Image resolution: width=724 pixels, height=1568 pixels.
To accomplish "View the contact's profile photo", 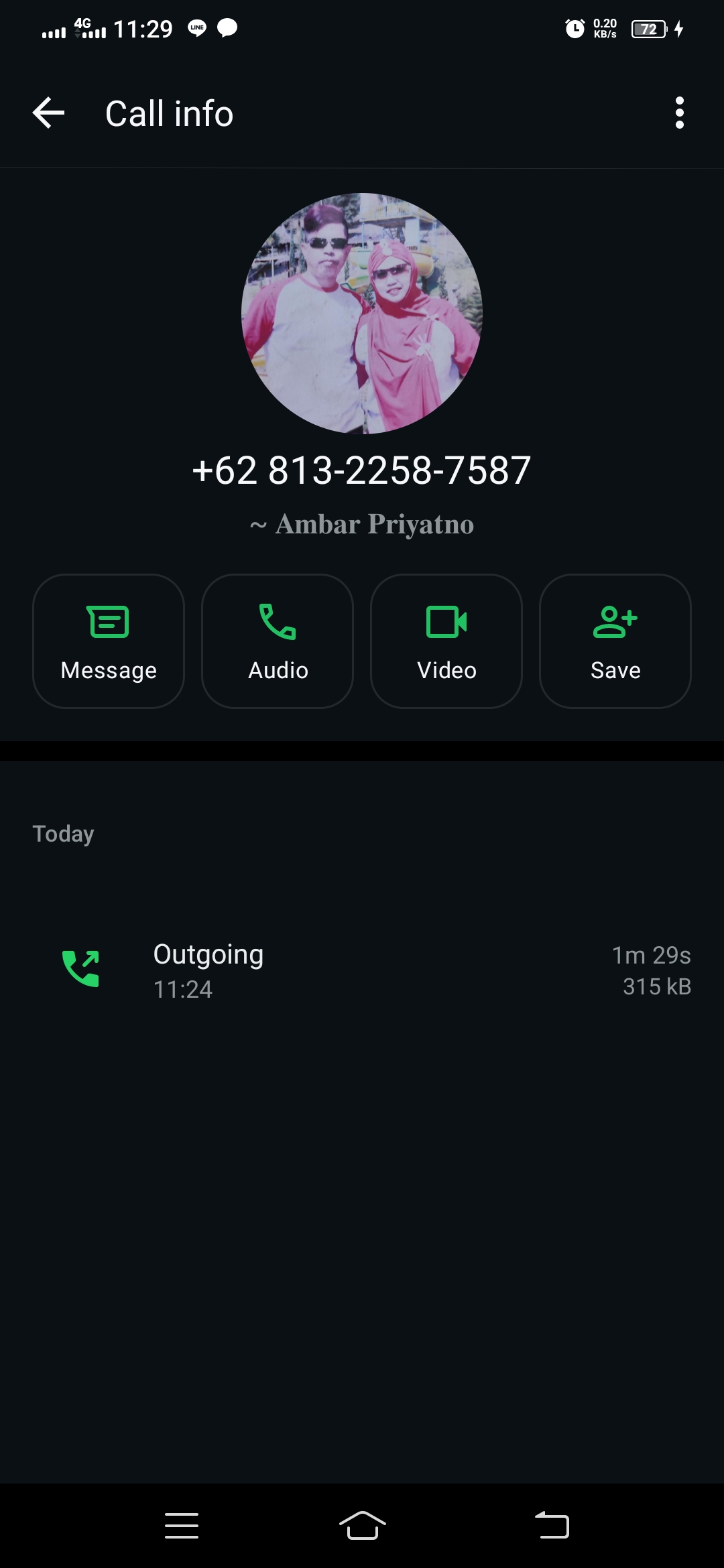I will (362, 314).
